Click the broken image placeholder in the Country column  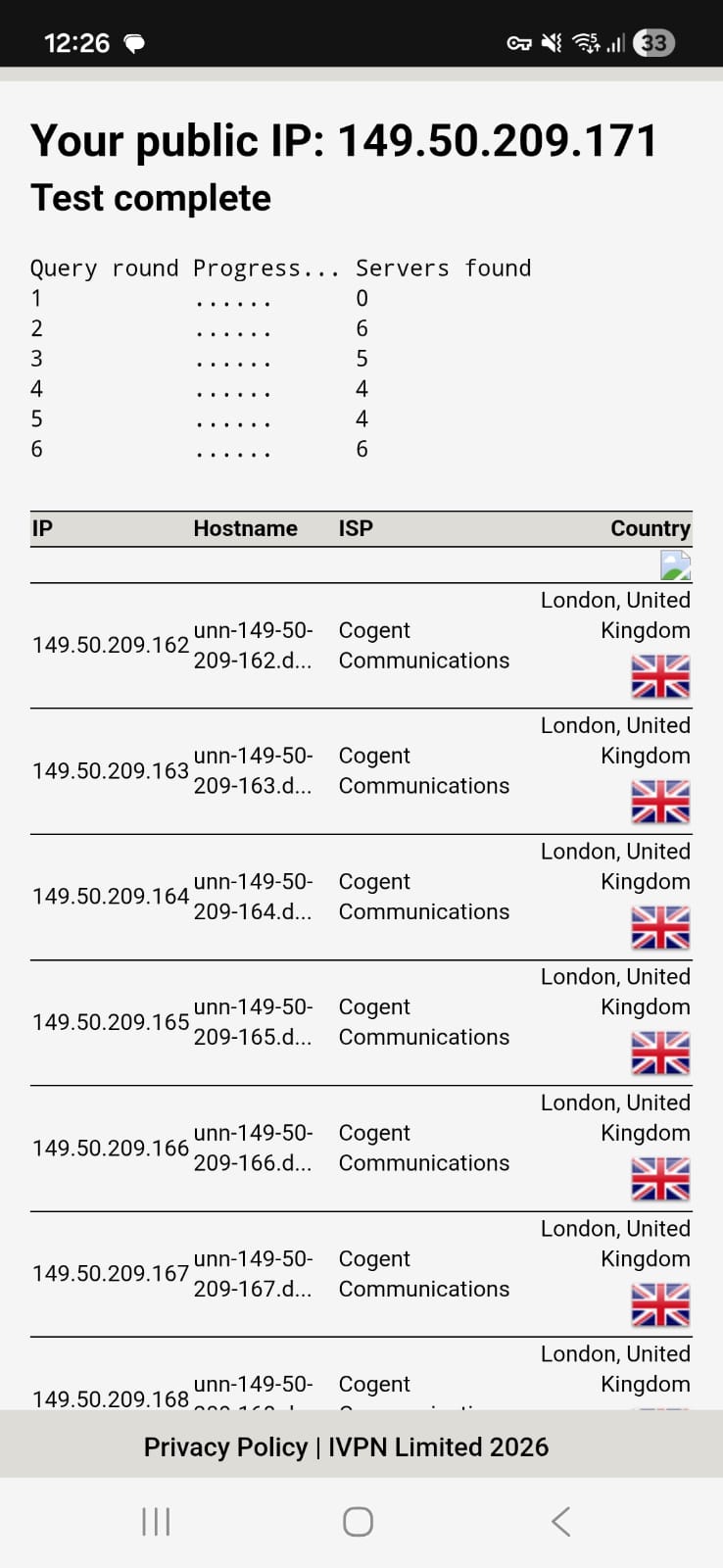676,565
